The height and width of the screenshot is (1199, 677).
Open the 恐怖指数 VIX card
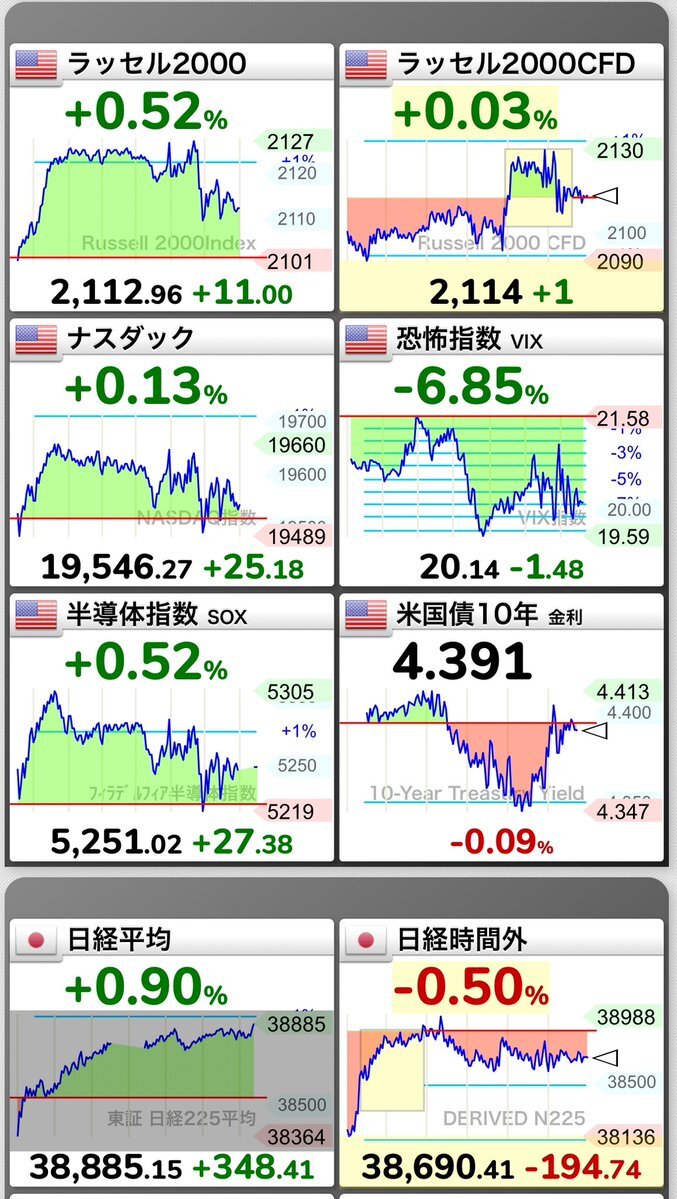coord(502,453)
